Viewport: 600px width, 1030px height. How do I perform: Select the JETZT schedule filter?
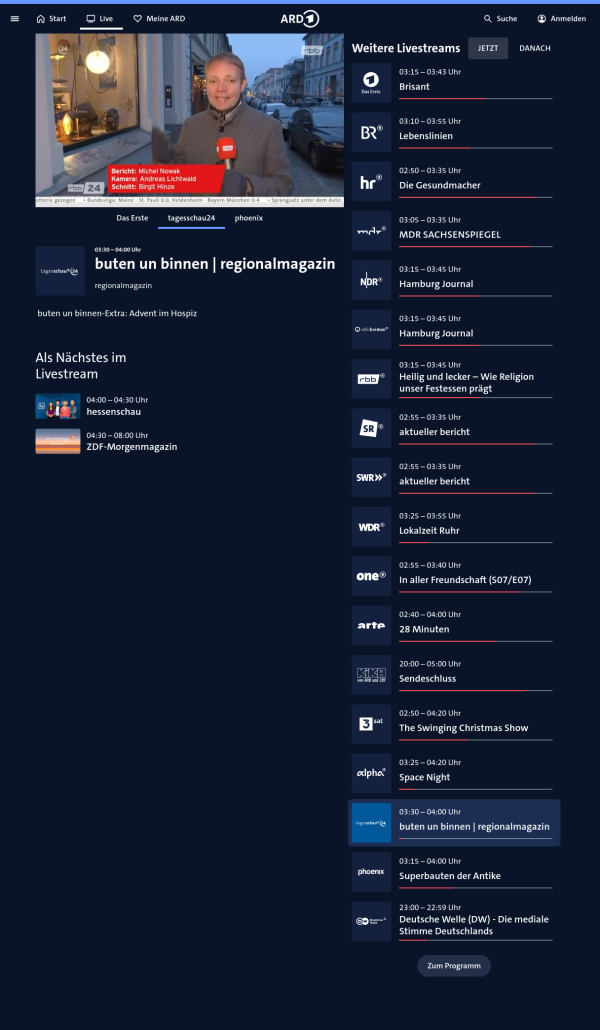[488, 48]
